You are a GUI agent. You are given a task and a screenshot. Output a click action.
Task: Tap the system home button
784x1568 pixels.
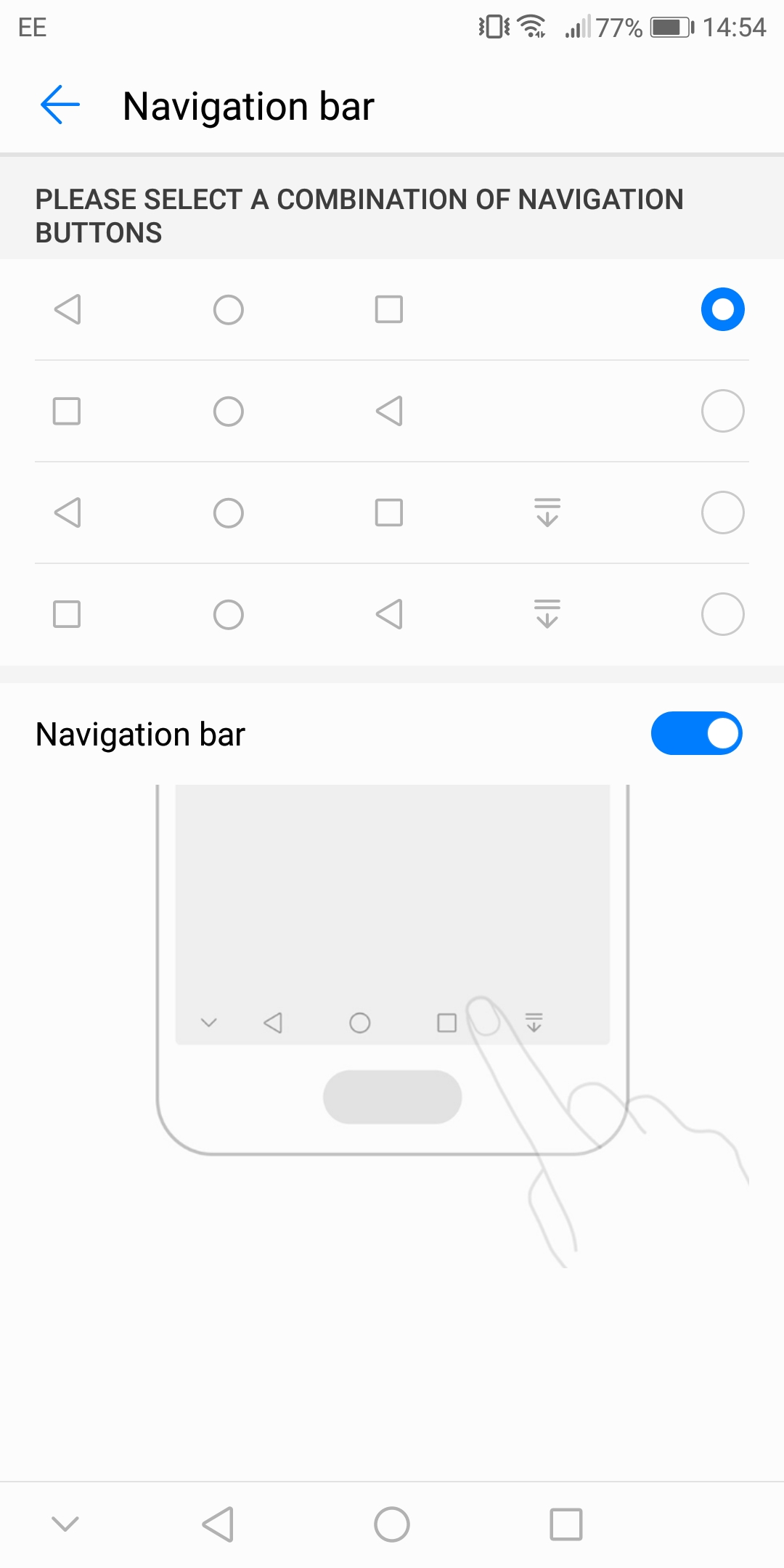pos(392,1524)
